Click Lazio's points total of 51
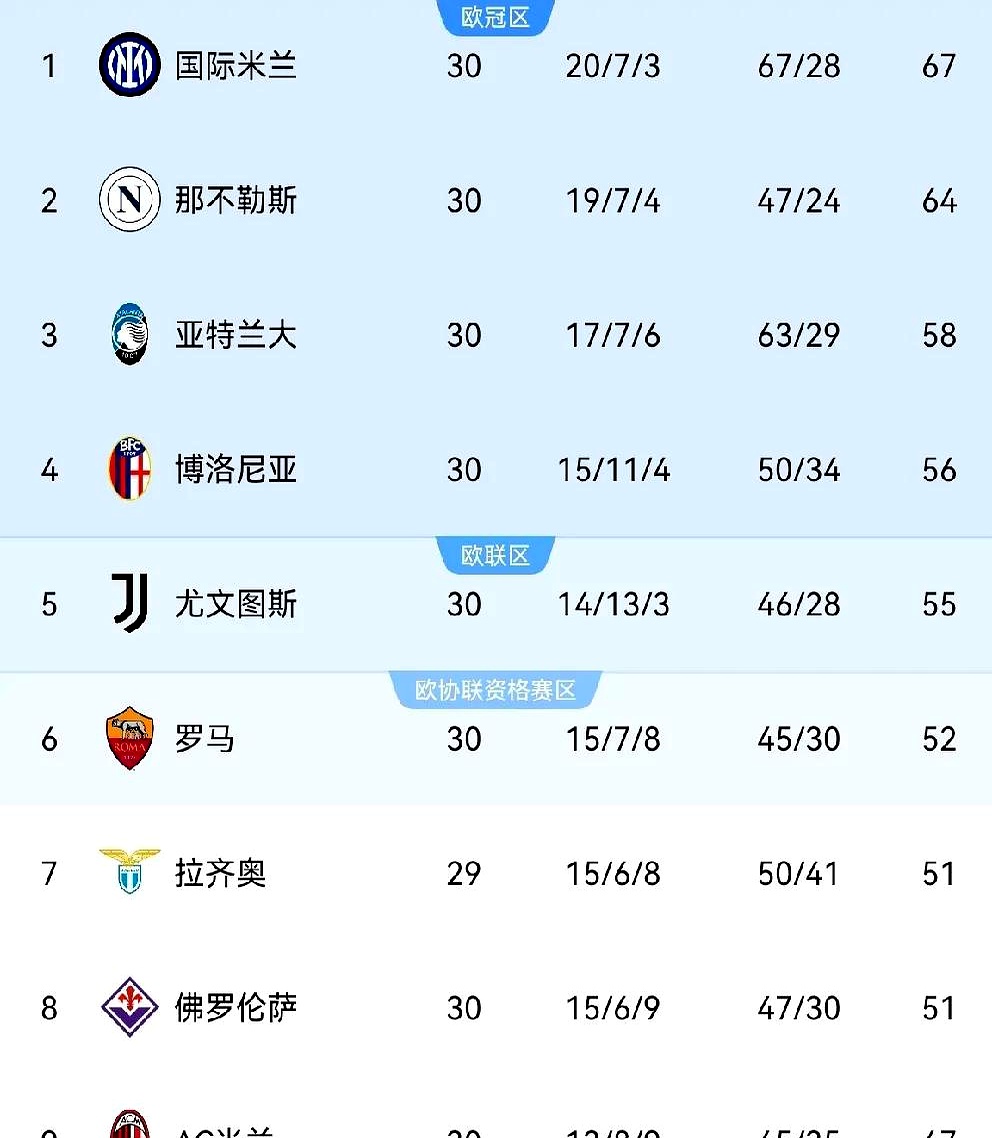 [938, 873]
